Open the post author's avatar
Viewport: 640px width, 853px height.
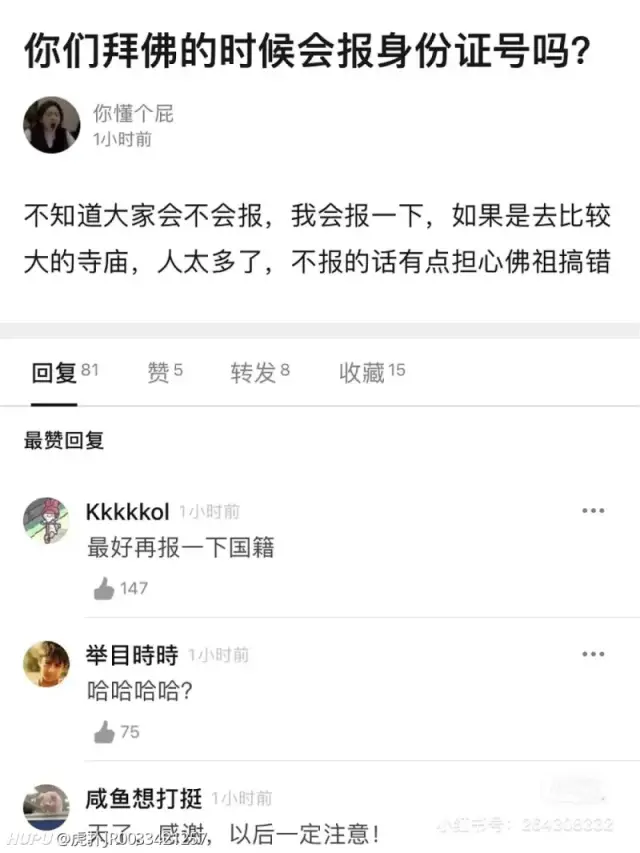tap(51, 125)
